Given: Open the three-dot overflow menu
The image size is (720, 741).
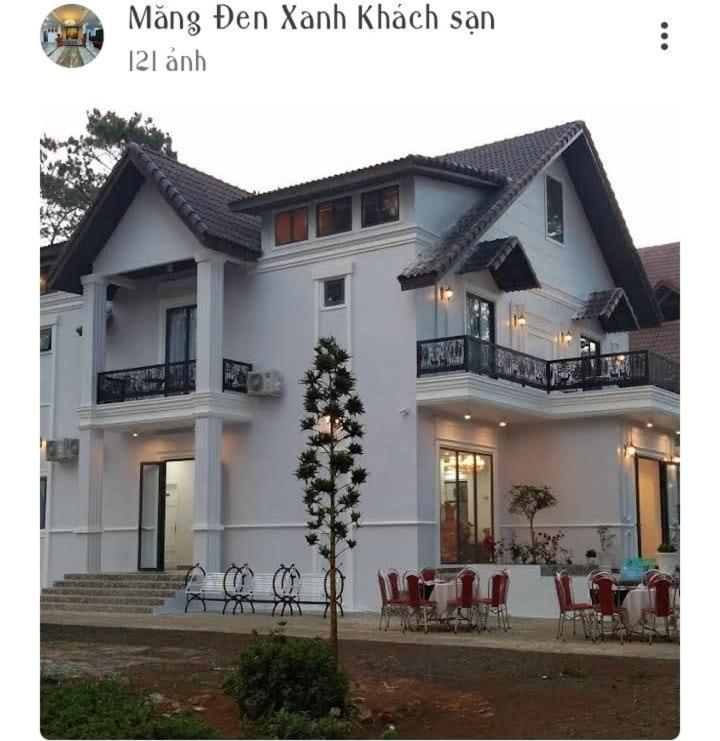Looking at the screenshot, I should click(x=664, y=36).
